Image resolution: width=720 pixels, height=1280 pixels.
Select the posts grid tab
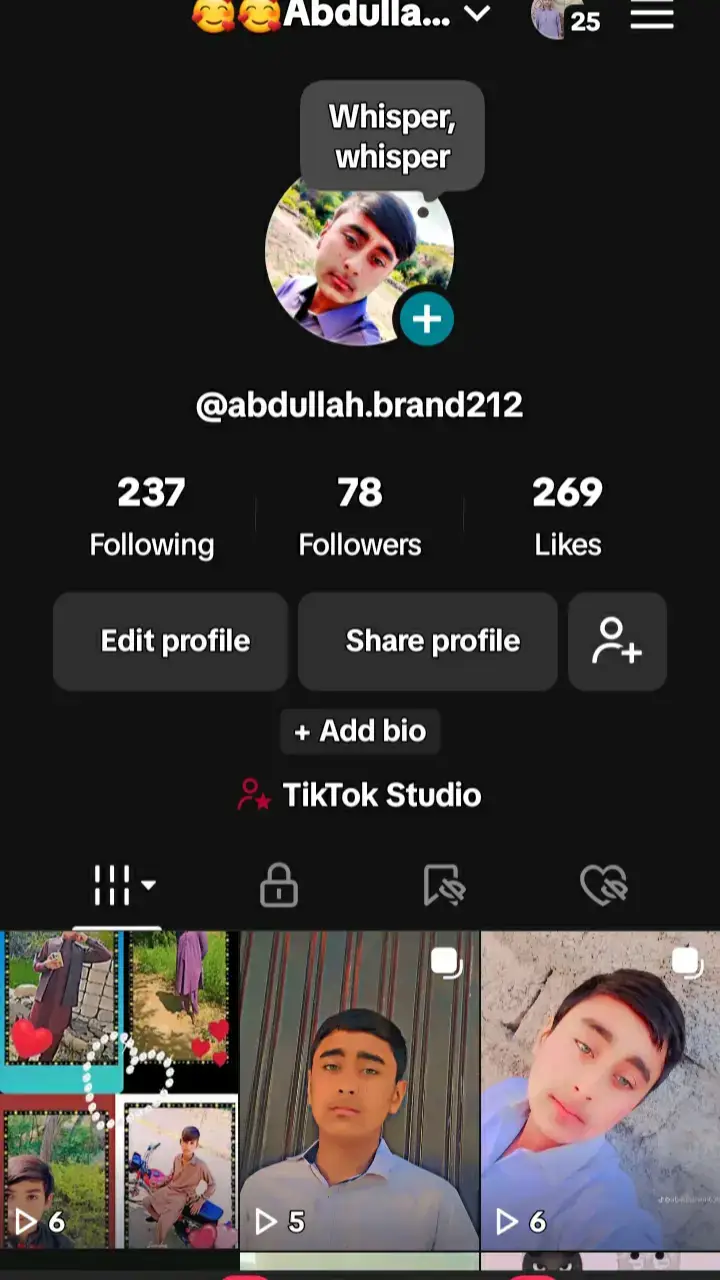pos(122,885)
